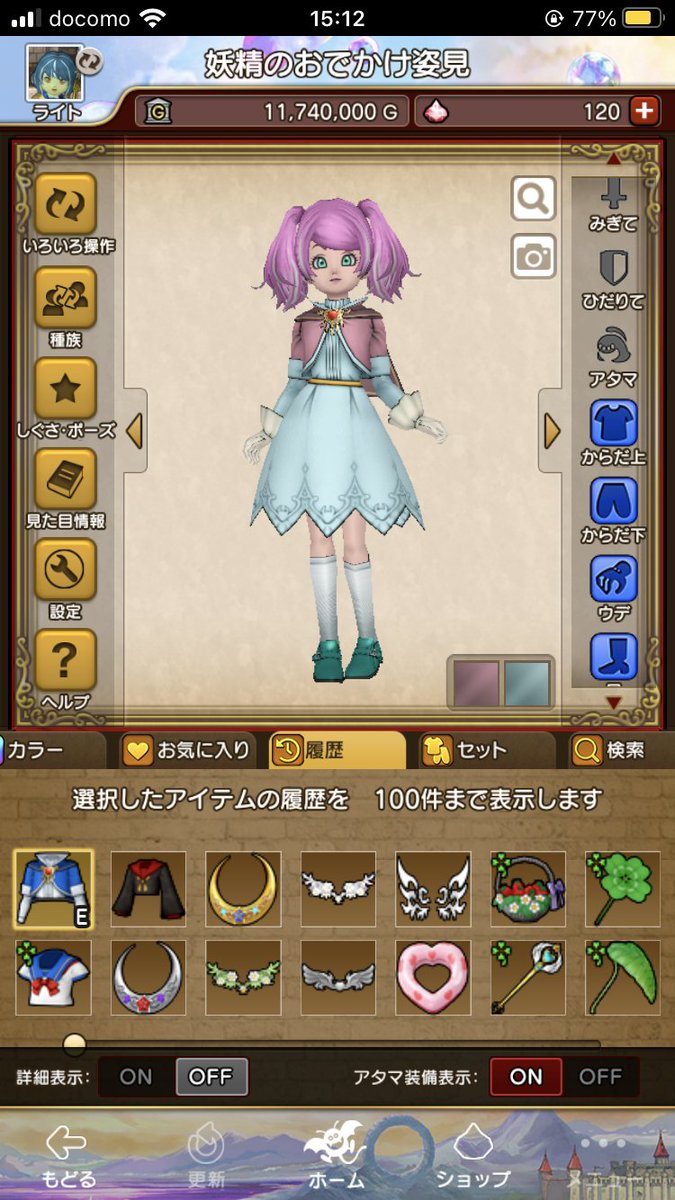The image size is (675, 1200).
Task: Switch to the 検索 search tab
Action: pyautogui.click(x=610, y=750)
